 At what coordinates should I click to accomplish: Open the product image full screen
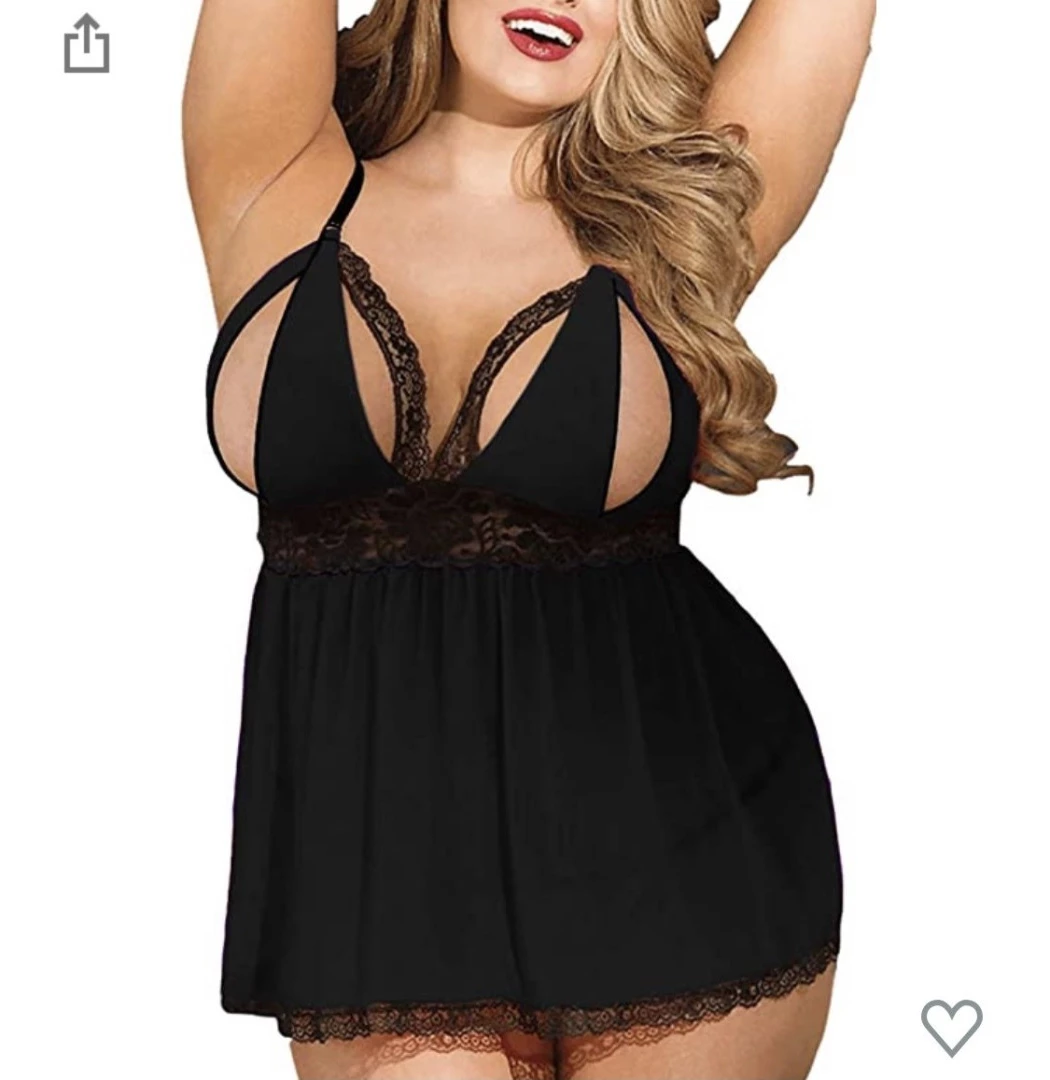tap(525, 600)
